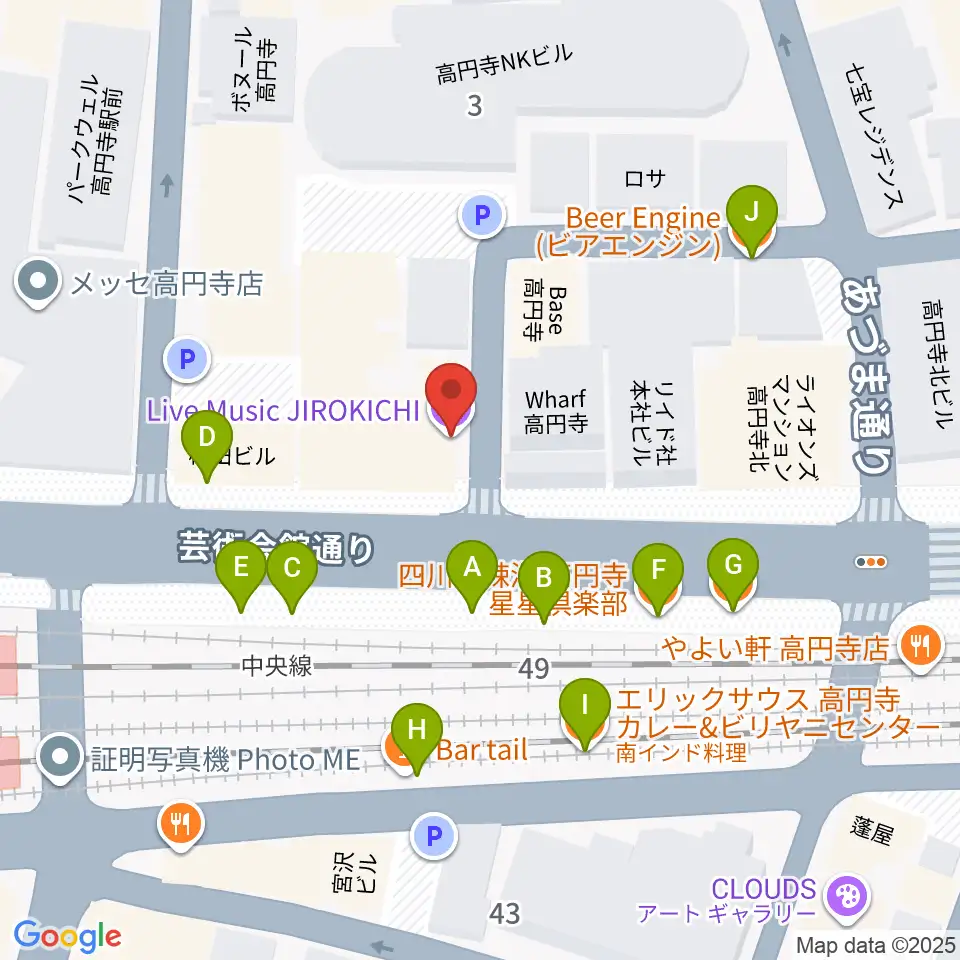The width and height of the screenshot is (960, 960).
Task: Tap the red Live Music JIROKICHI pin
Action: pyautogui.click(x=451, y=398)
